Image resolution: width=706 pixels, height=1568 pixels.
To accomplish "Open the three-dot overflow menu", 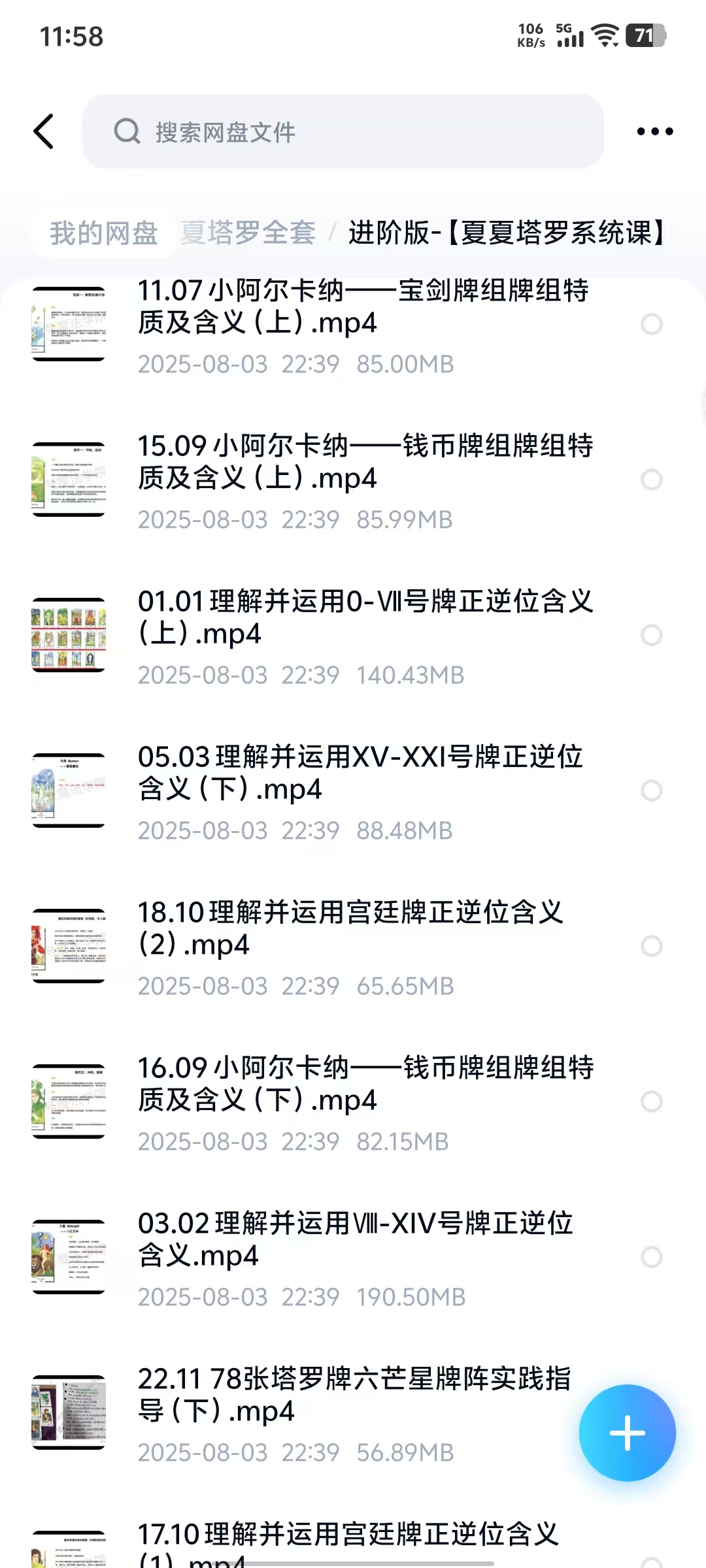I will (x=654, y=131).
